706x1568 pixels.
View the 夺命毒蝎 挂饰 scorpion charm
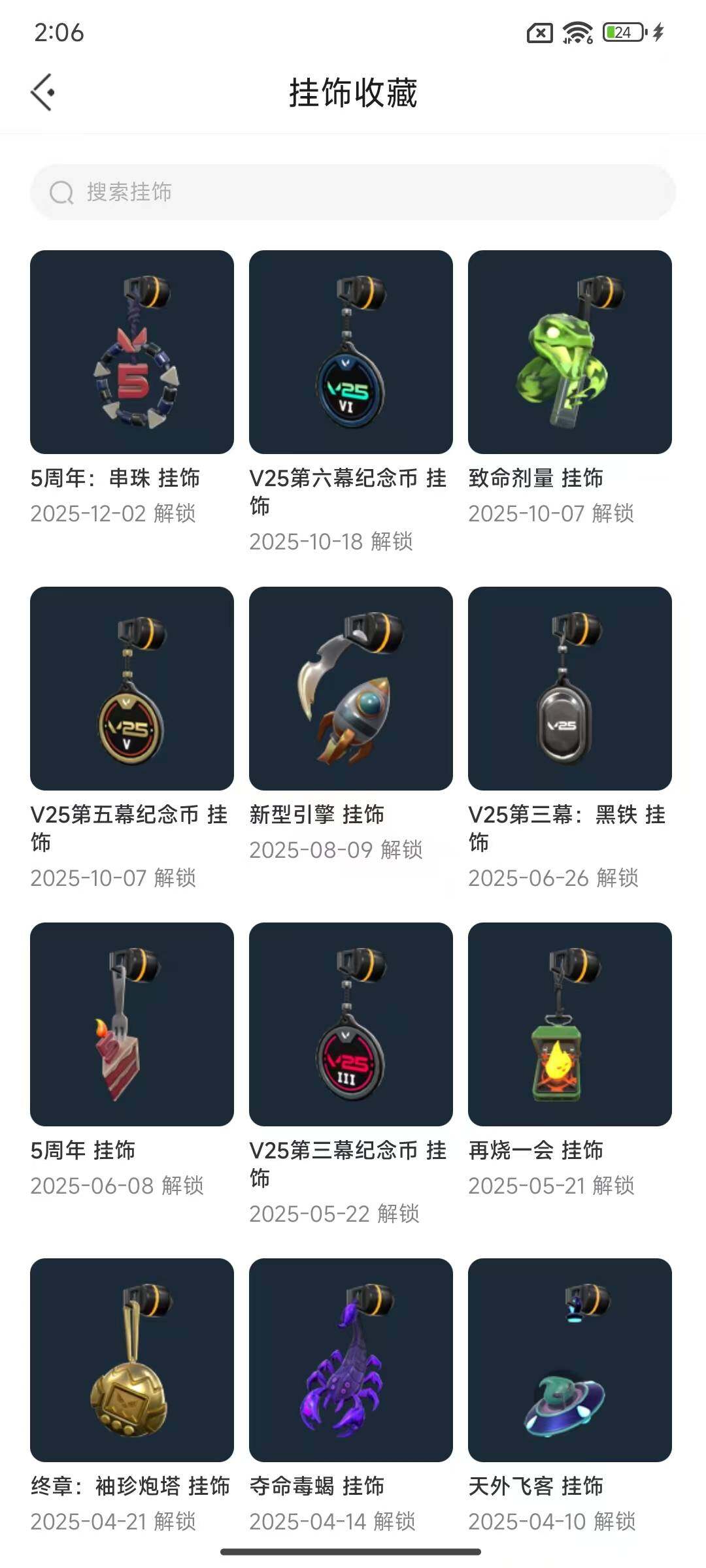coord(351,1360)
